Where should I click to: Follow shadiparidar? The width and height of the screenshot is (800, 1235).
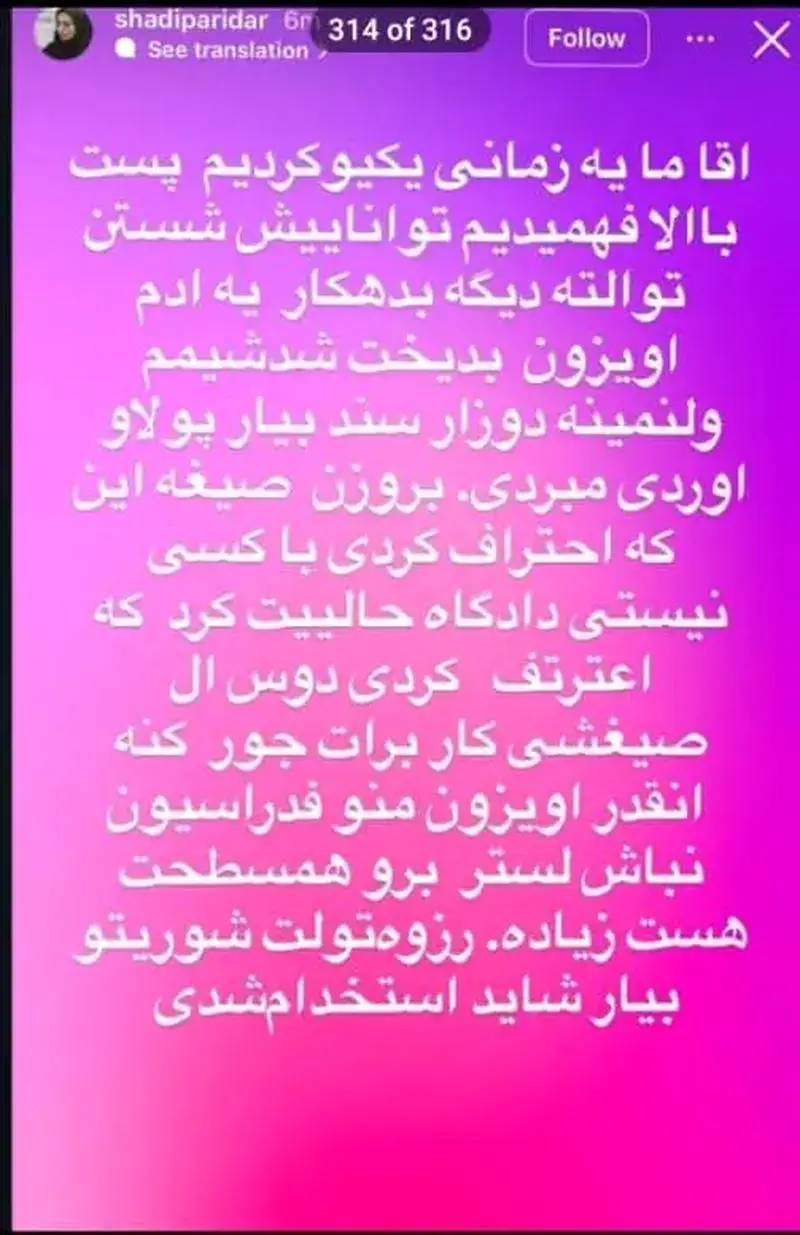[x=586, y=39]
